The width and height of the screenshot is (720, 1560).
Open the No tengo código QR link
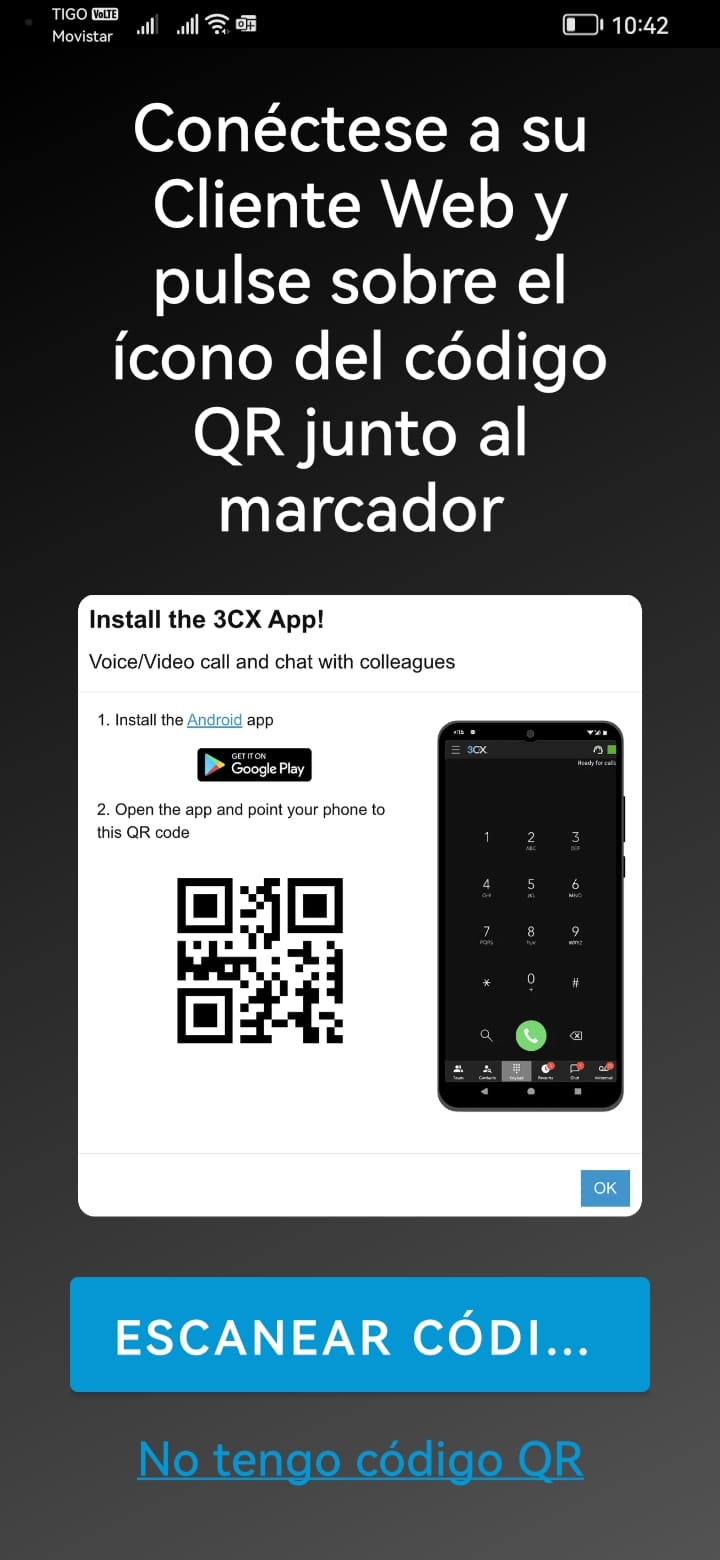click(x=360, y=1460)
